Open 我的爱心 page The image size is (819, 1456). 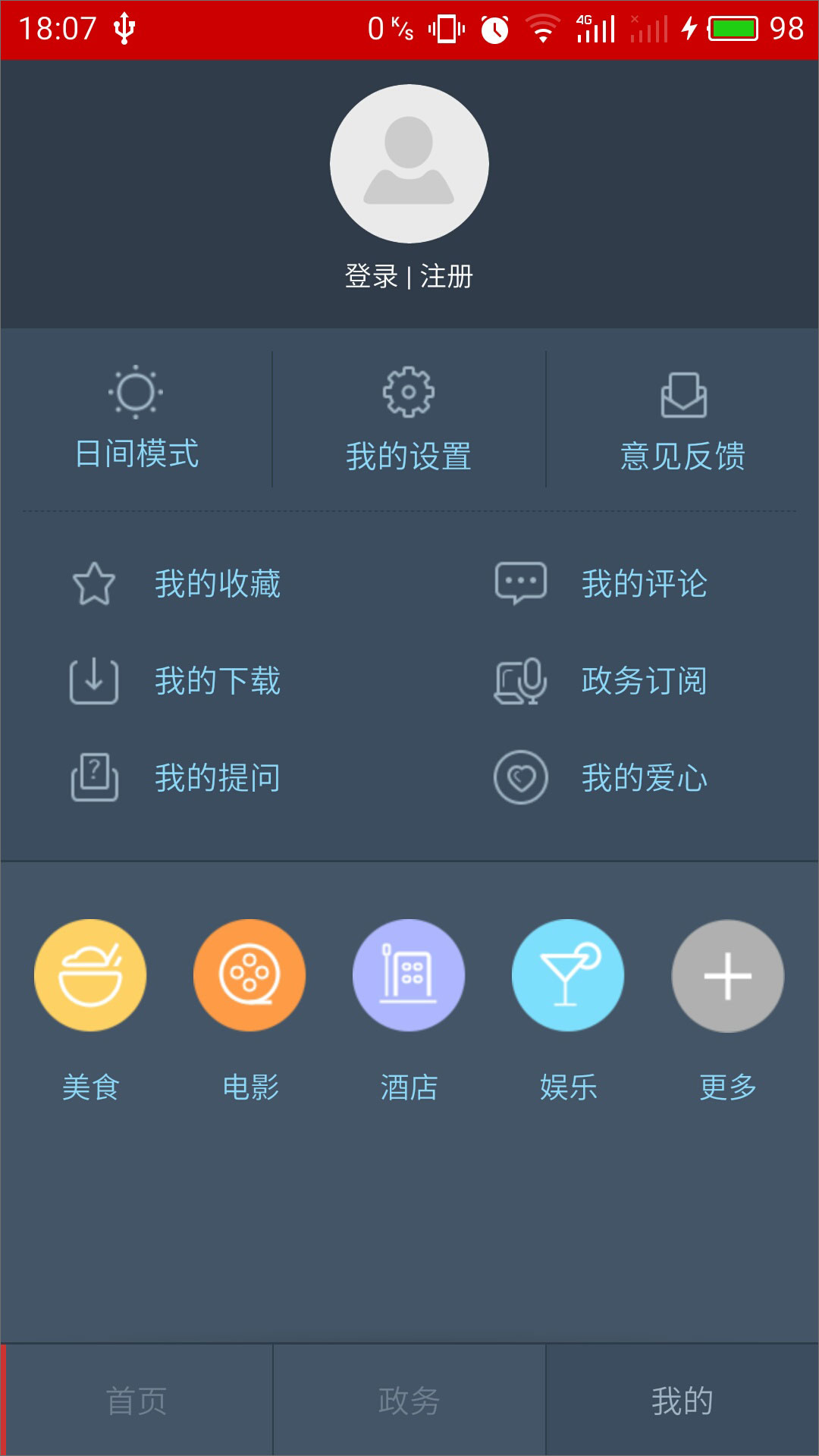point(601,778)
